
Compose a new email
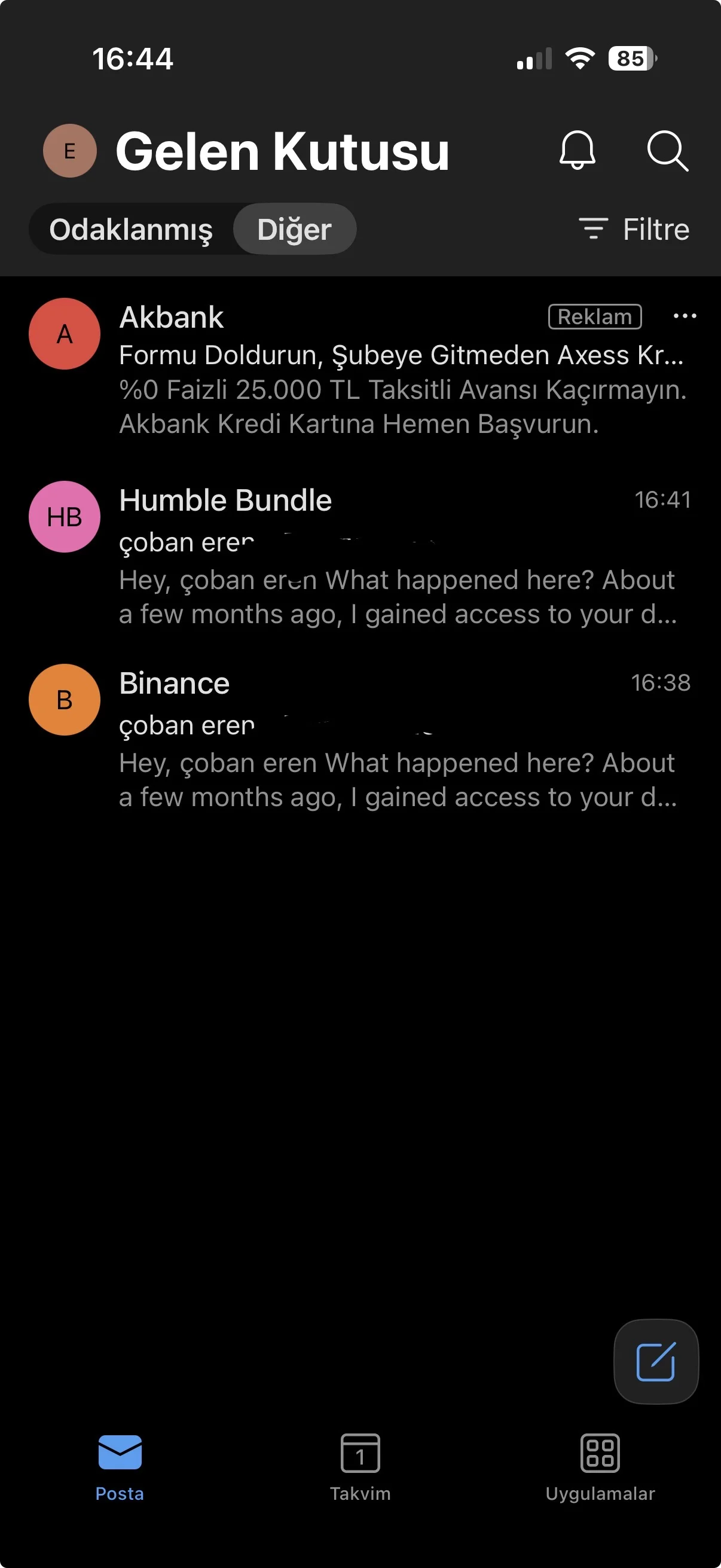coord(655,1361)
